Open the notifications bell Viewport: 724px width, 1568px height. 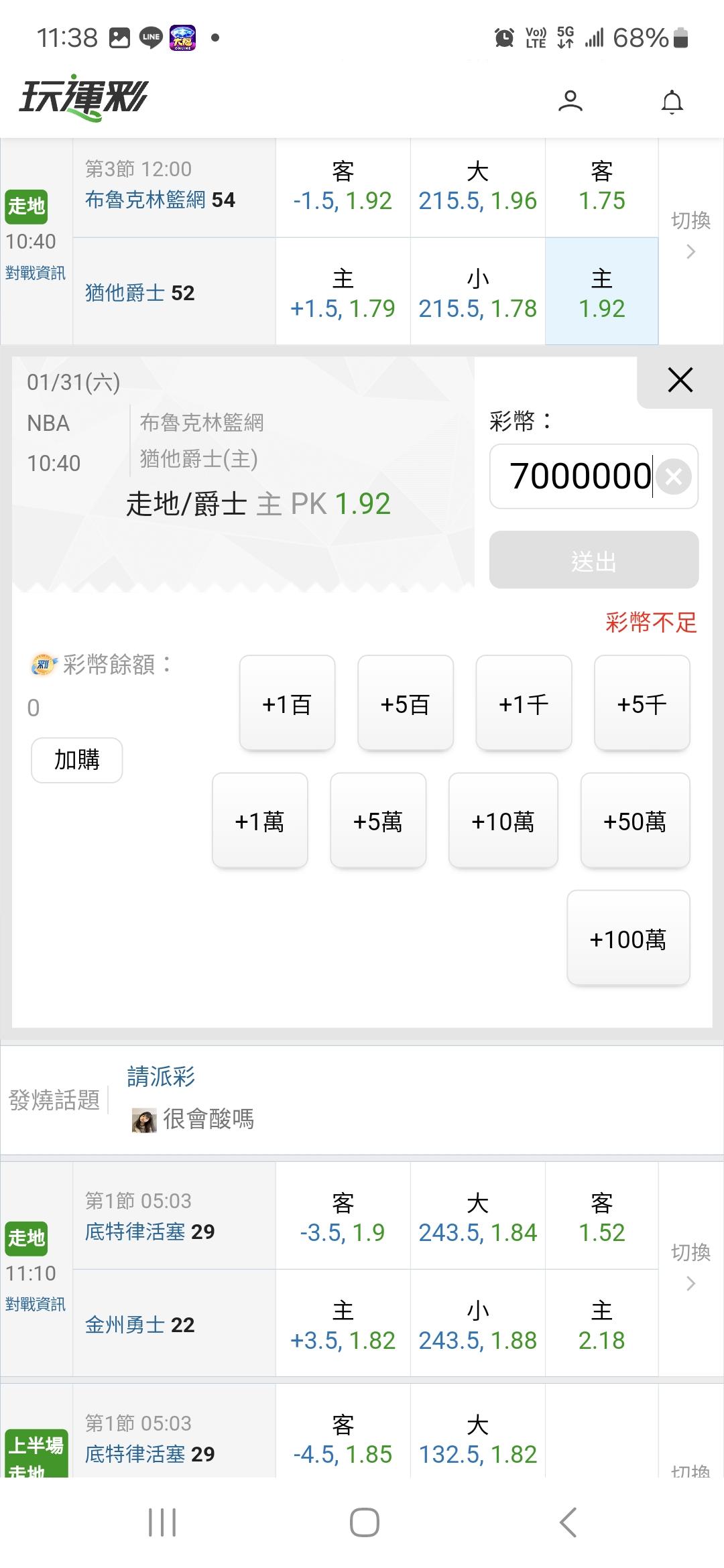(672, 102)
